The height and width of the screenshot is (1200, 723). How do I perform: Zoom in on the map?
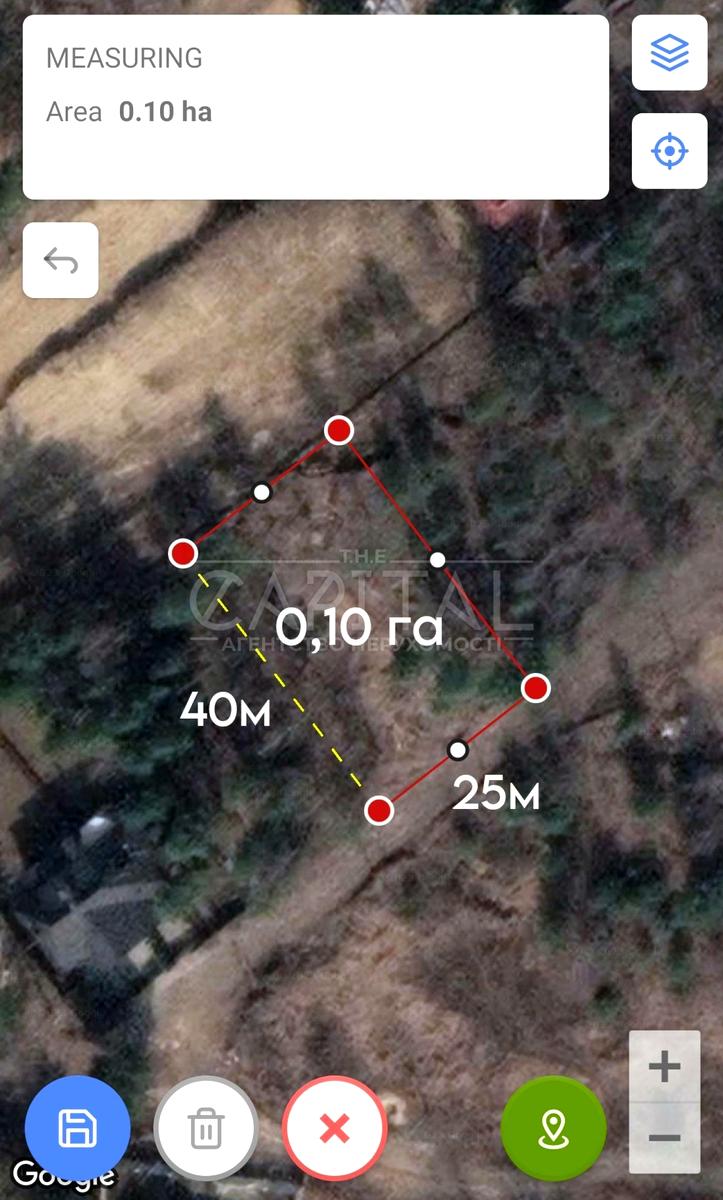point(664,1067)
